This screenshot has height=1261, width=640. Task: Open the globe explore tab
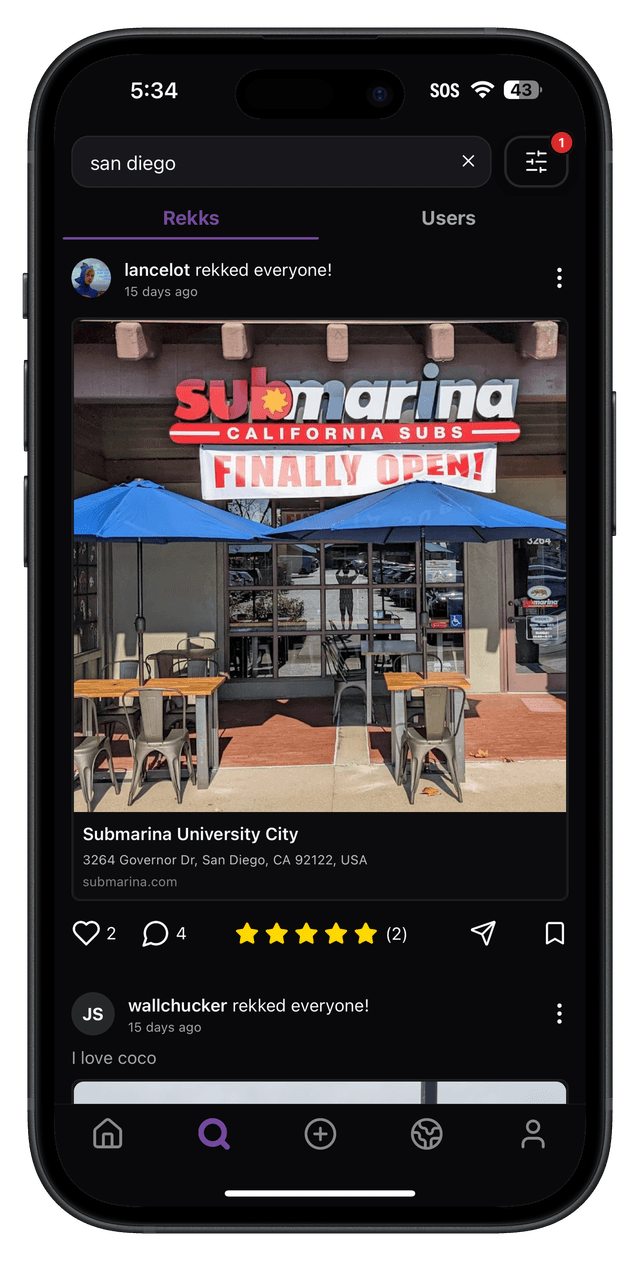click(x=427, y=1134)
